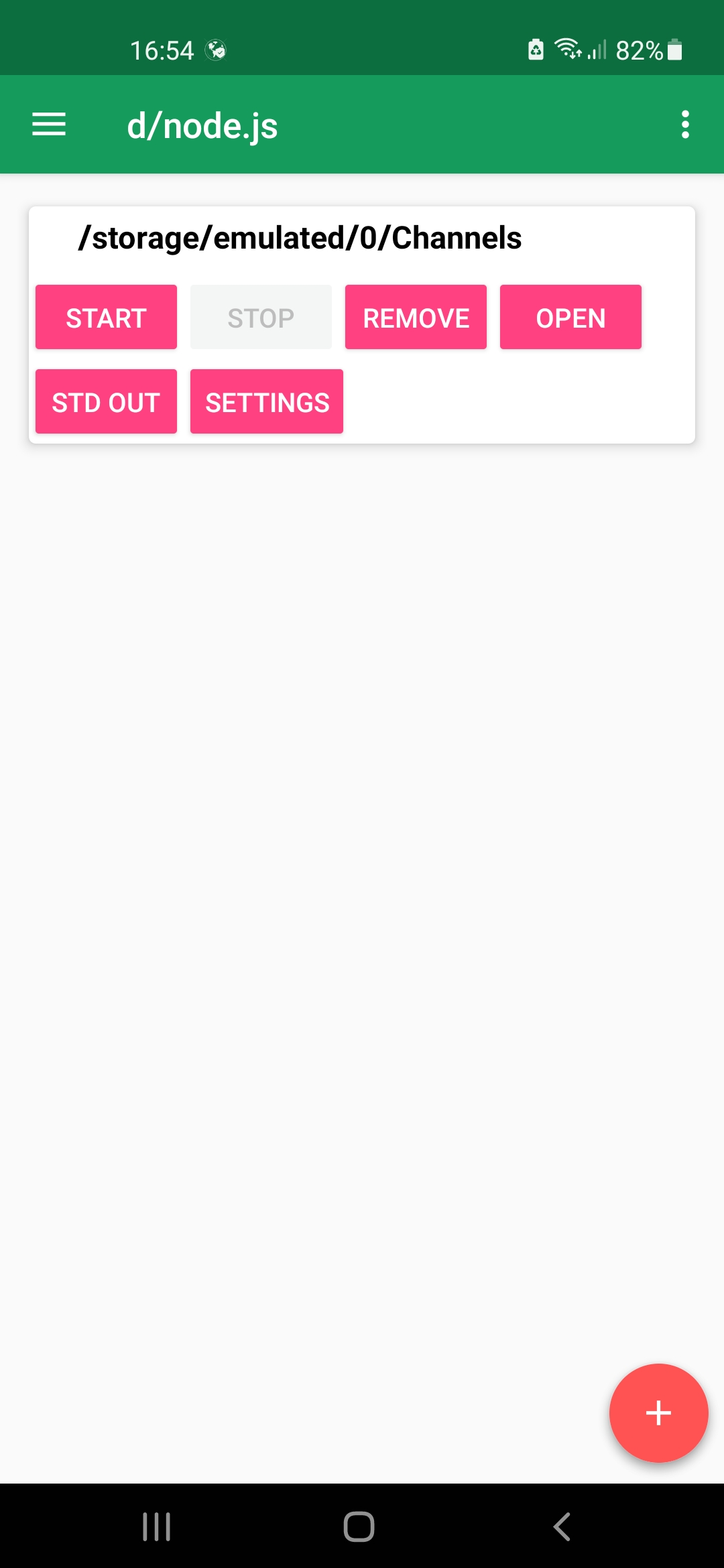Image resolution: width=724 pixels, height=1568 pixels.
Task: Open the three-dot overflow menu
Action: (x=684, y=125)
